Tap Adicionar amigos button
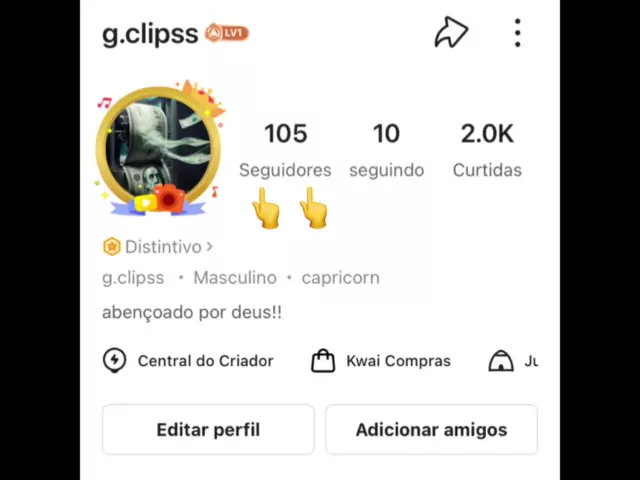 point(431,430)
